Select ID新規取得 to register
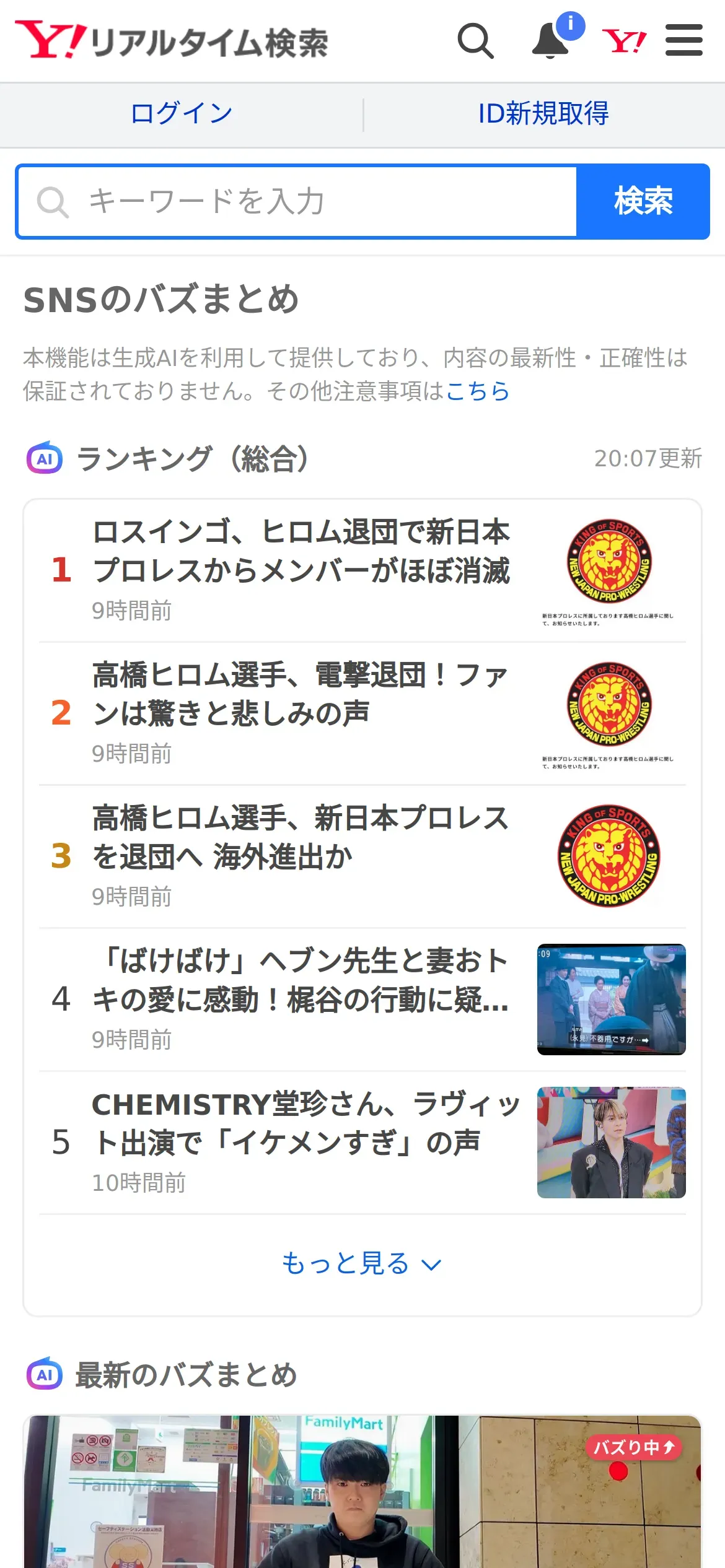This screenshot has width=725, height=1568. (x=543, y=114)
